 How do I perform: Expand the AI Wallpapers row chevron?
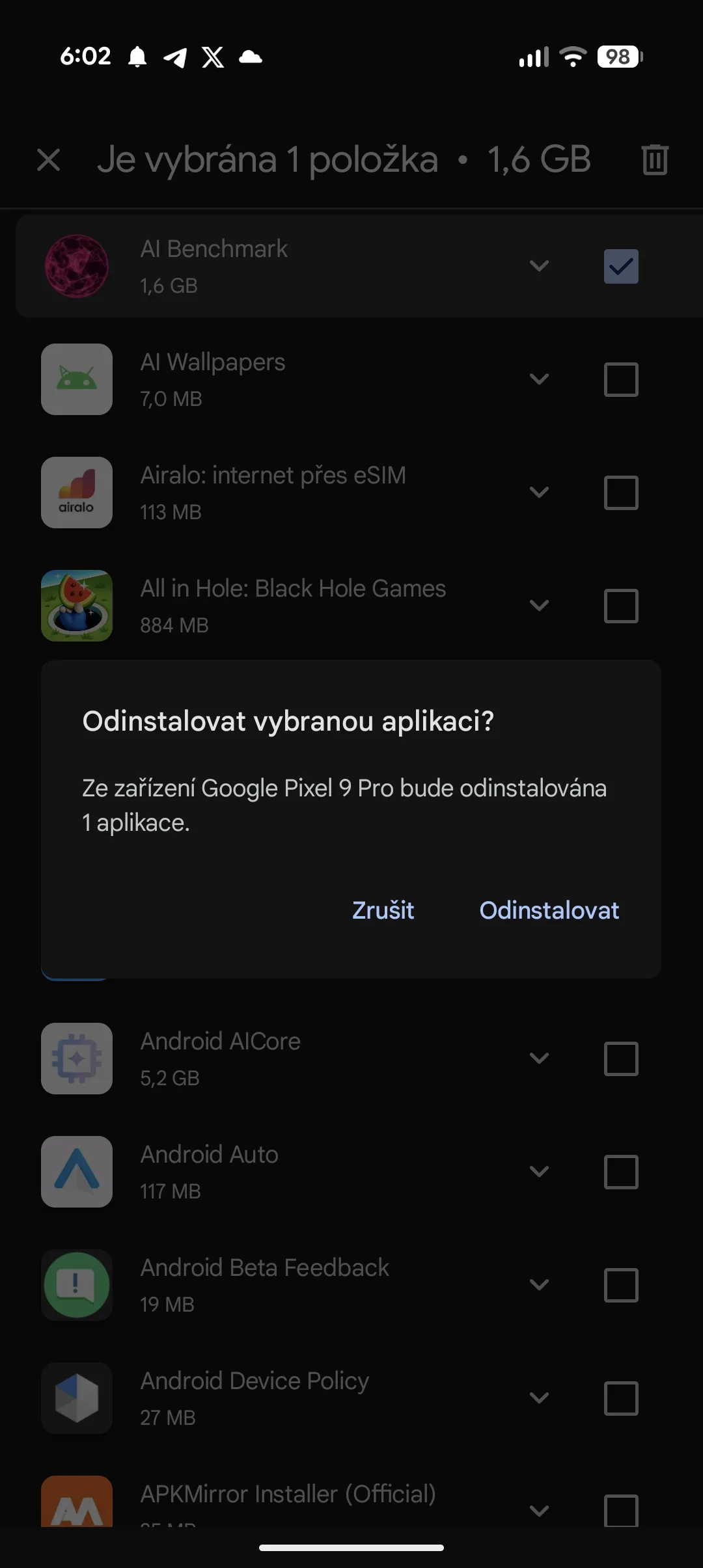[x=539, y=379]
